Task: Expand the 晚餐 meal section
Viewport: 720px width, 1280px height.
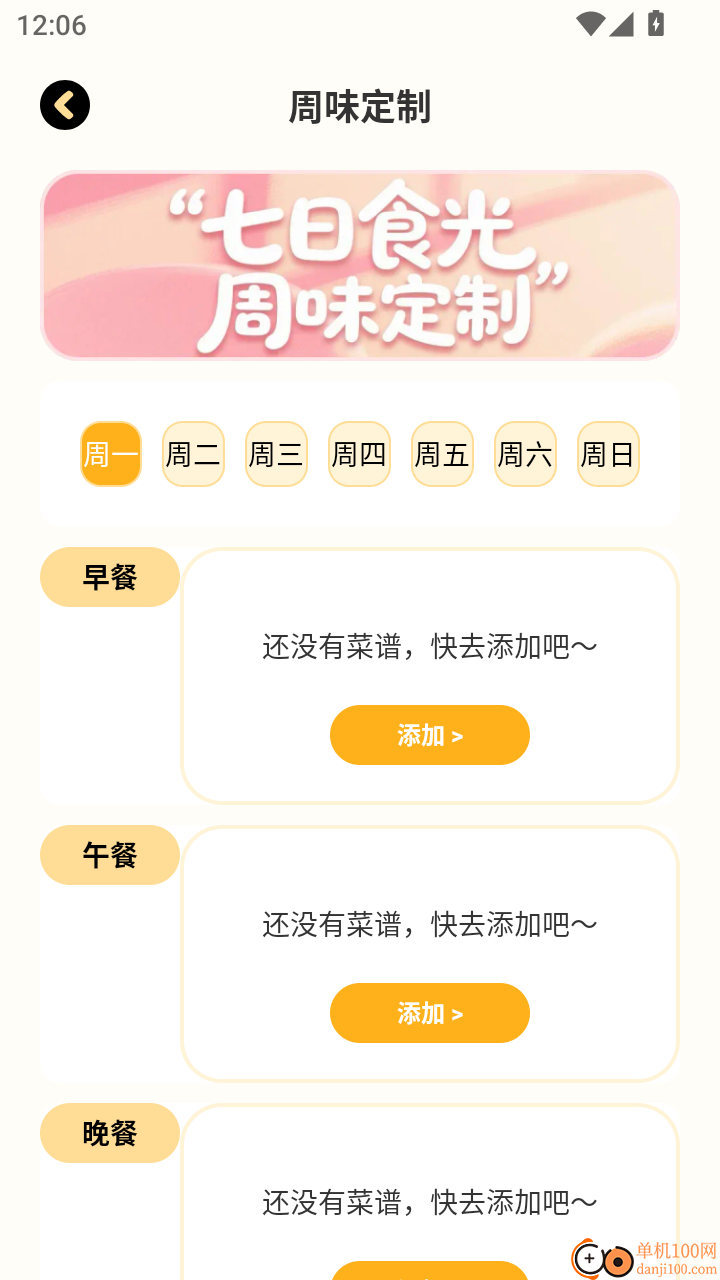Action: click(110, 1133)
